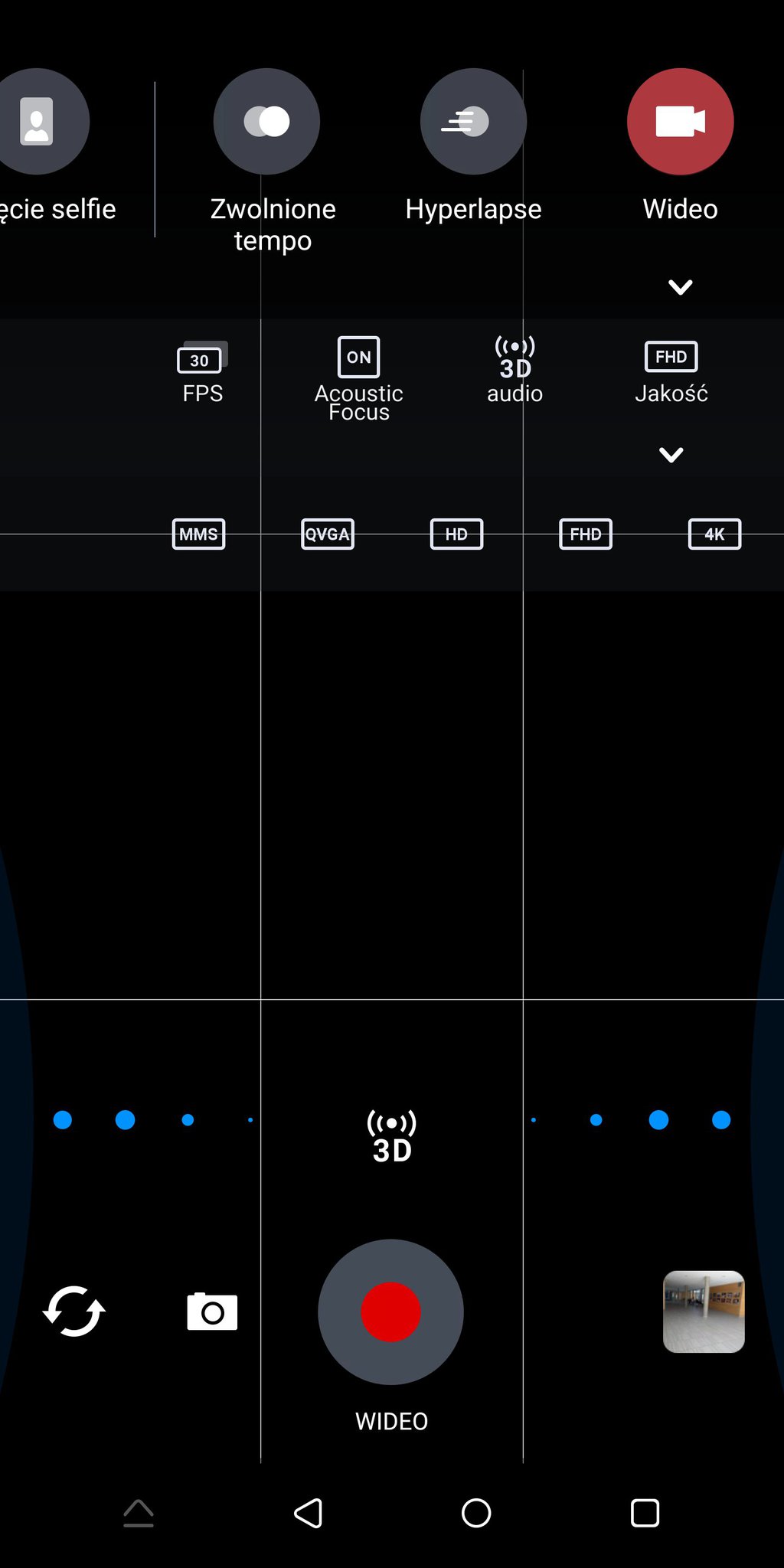This screenshot has height=1568, width=784.
Task: Toggle 3D audio option
Action: click(x=515, y=371)
